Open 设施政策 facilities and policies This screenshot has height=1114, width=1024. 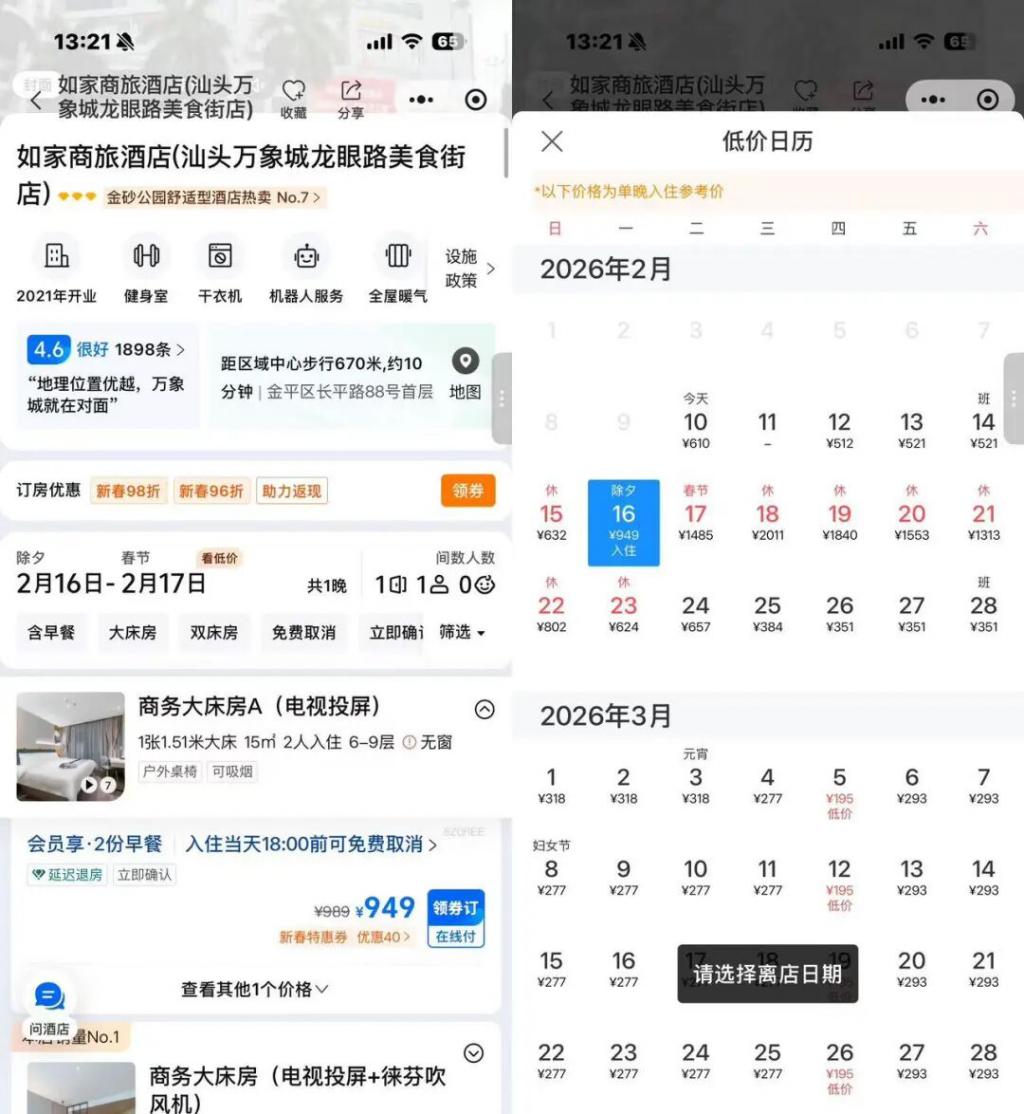coord(468,269)
